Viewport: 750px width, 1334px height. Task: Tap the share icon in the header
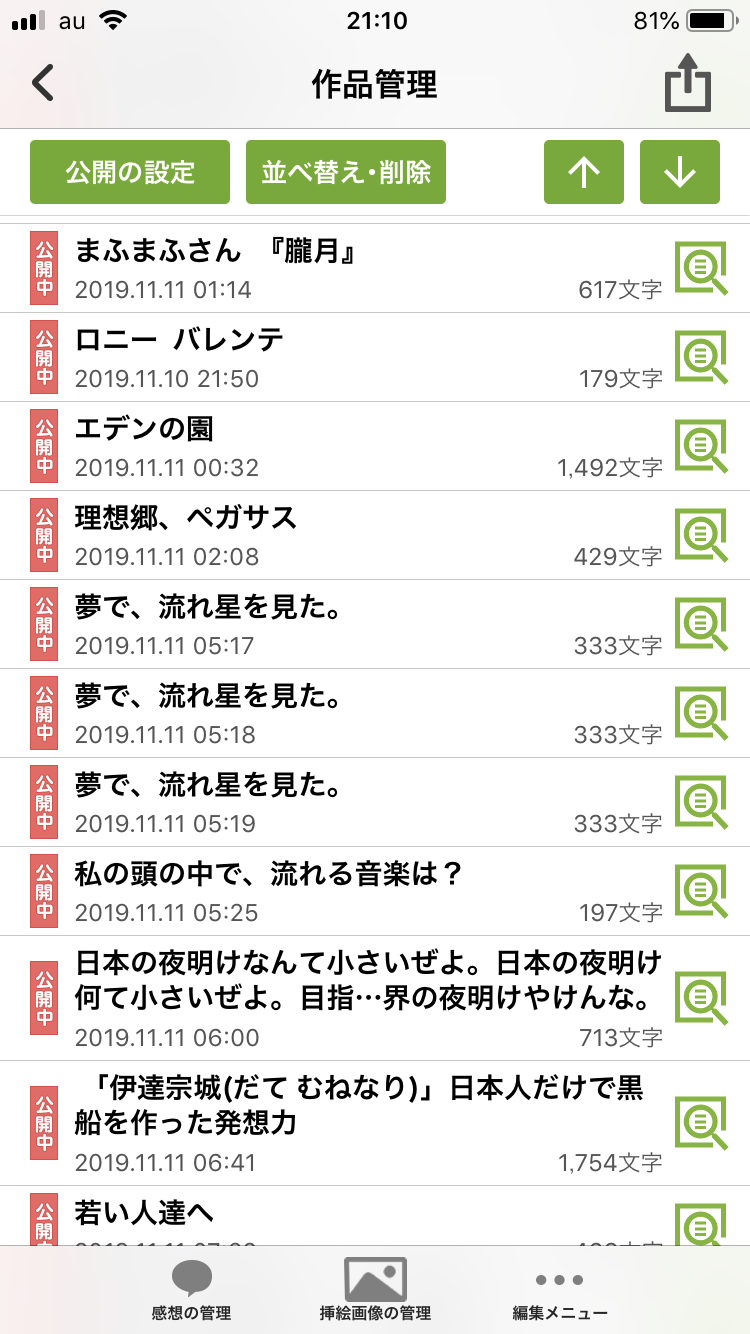(688, 85)
